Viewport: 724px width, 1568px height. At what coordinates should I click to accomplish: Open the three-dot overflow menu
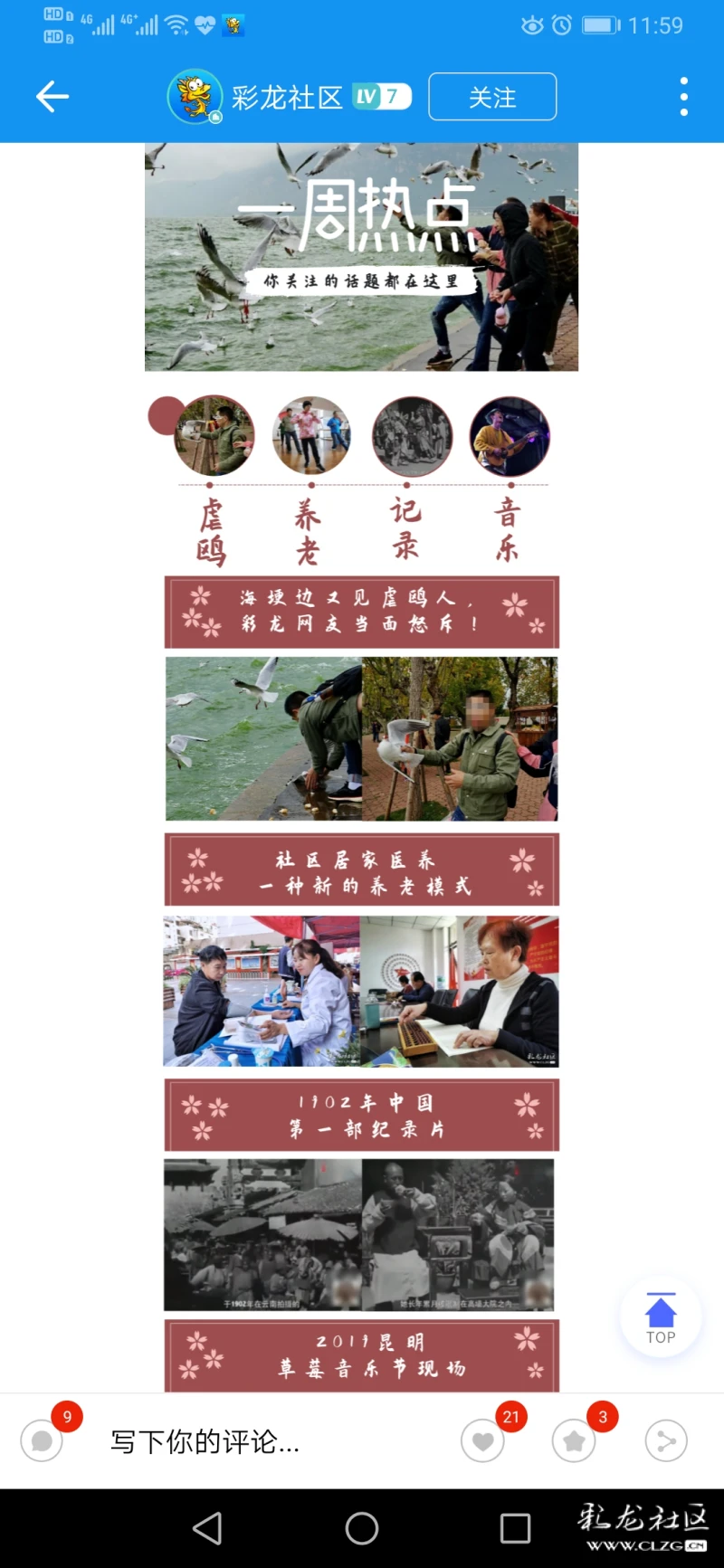coord(683,96)
